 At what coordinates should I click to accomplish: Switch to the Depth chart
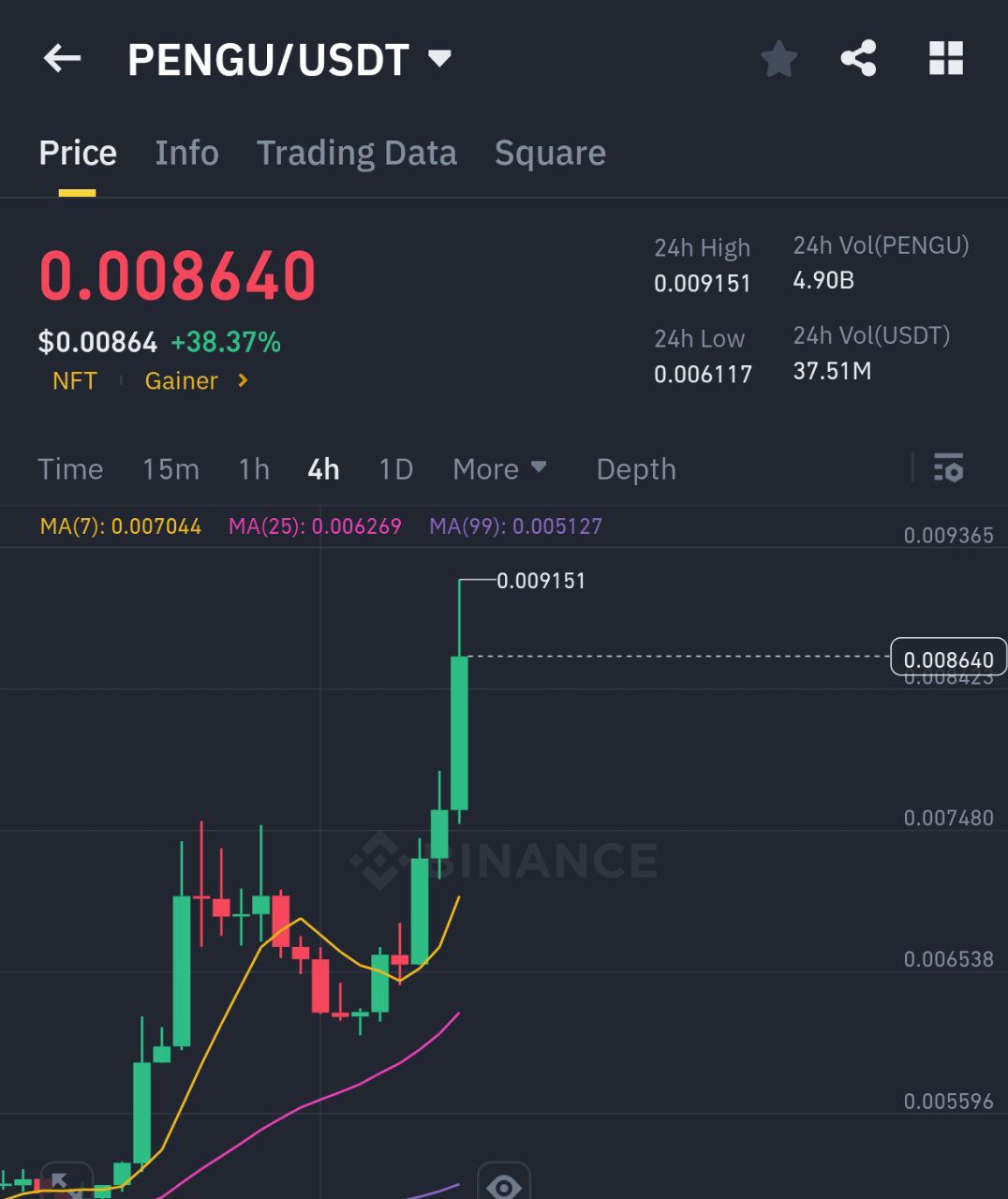click(x=636, y=469)
